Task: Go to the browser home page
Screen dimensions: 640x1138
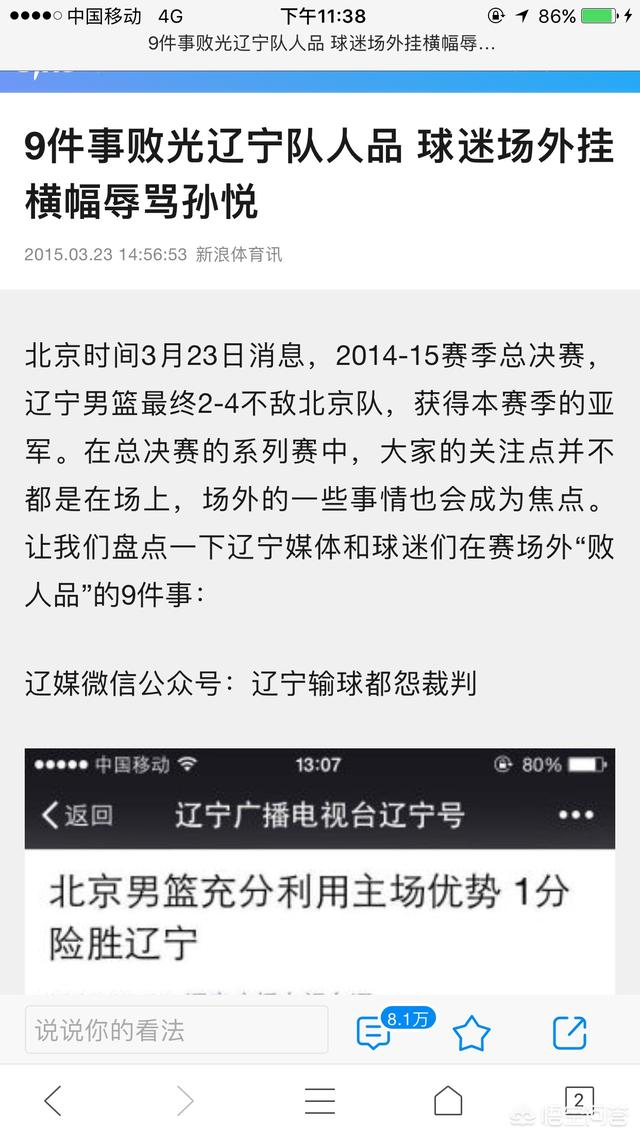Action: point(448,1100)
